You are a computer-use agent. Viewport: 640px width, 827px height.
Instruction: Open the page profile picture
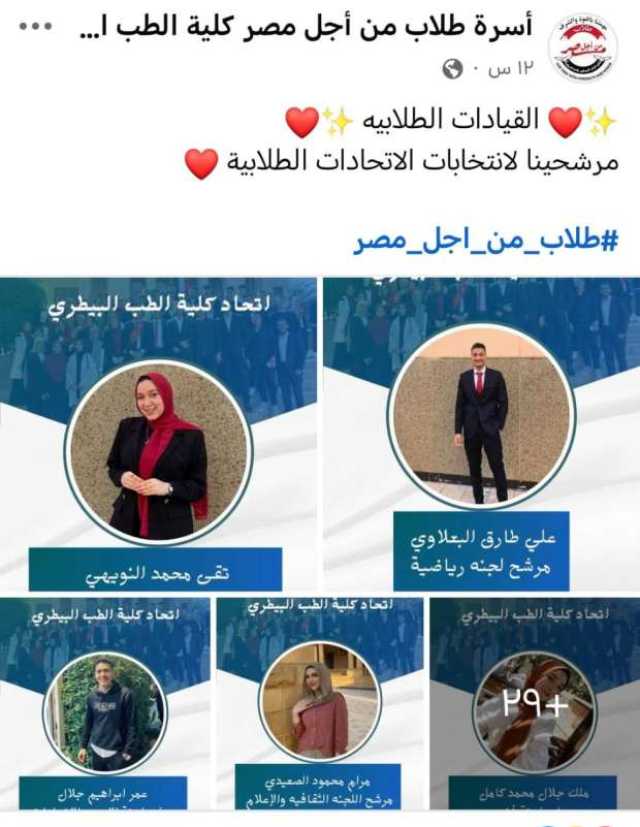point(582,47)
